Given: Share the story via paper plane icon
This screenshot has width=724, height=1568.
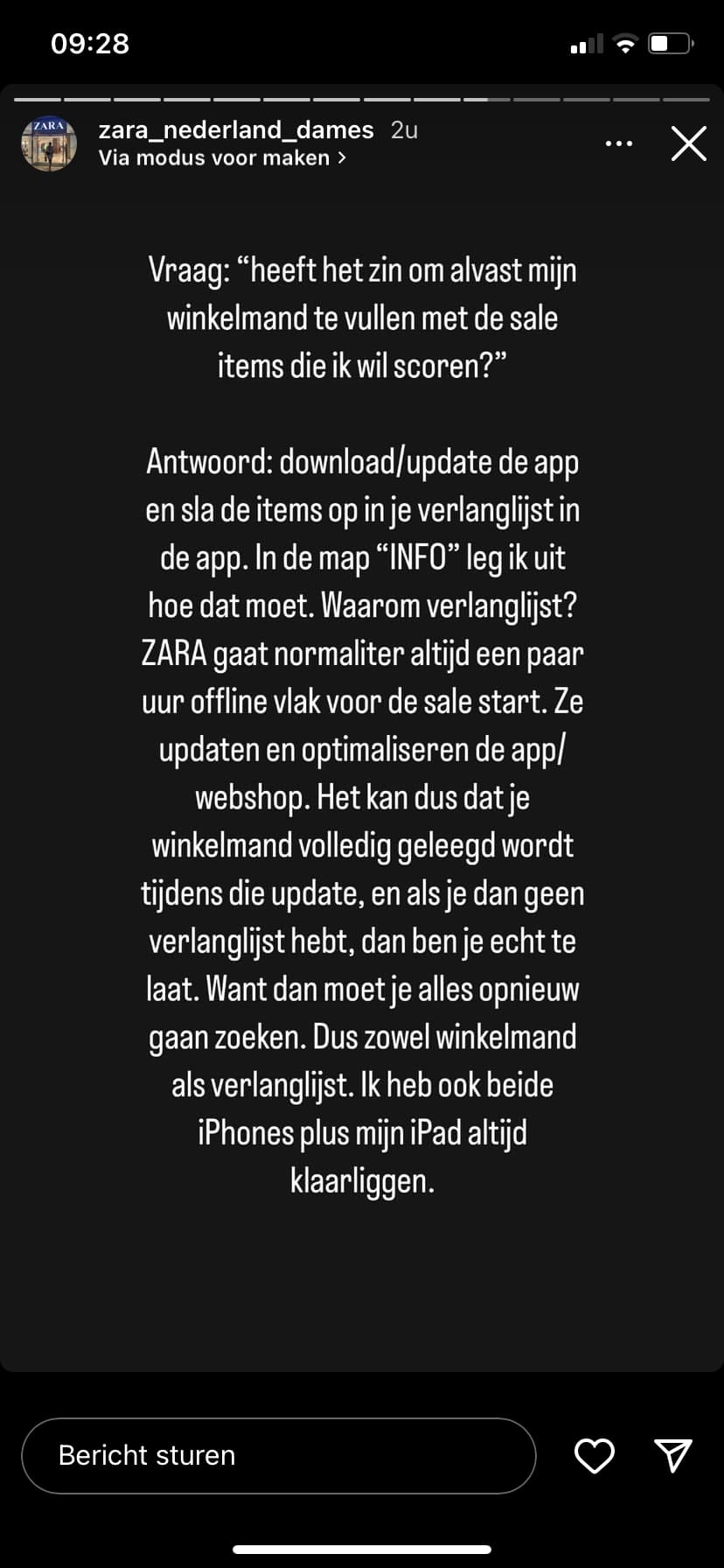Looking at the screenshot, I should tap(673, 1455).
